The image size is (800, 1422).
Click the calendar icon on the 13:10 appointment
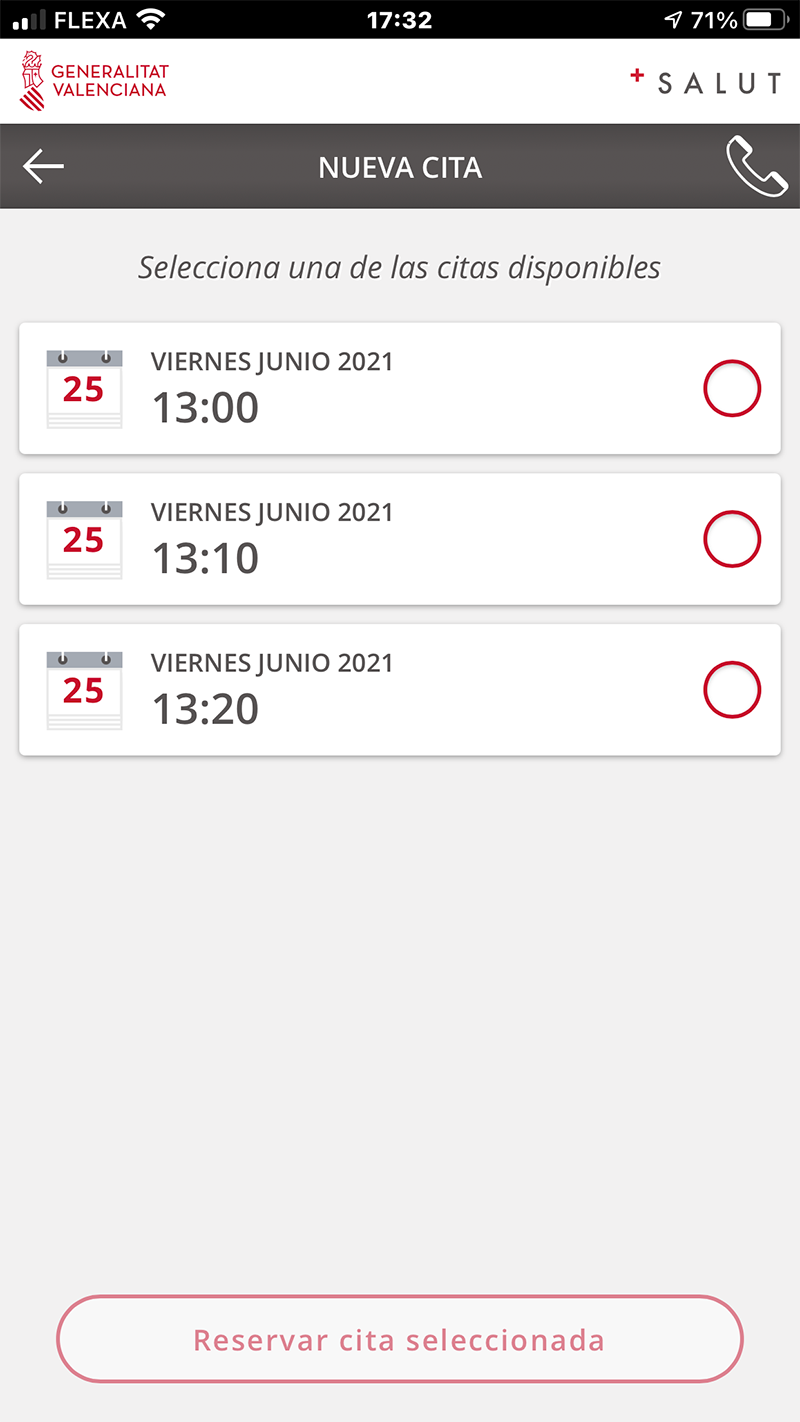pyautogui.click(x=84, y=539)
